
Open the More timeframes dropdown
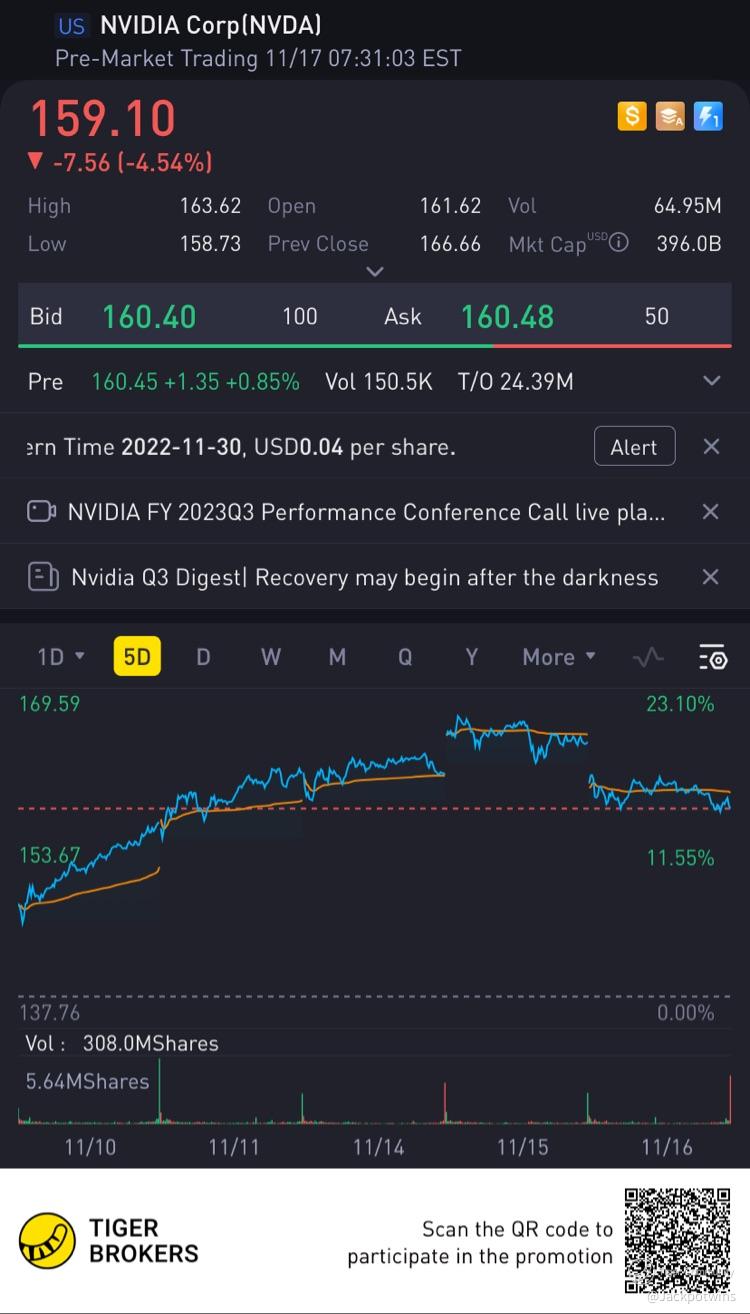(x=558, y=657)
